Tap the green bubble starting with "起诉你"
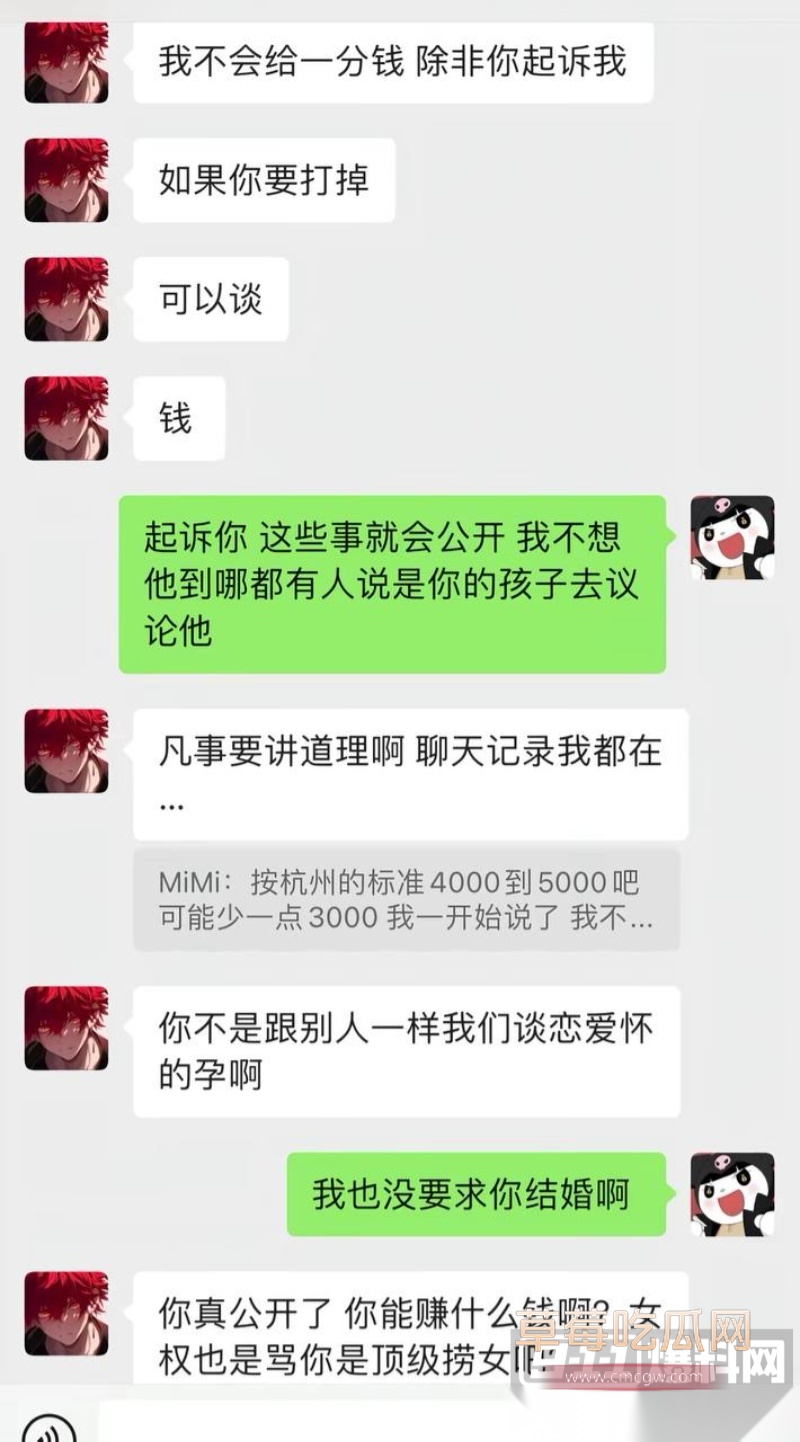The width and height of the screenshot is (800, 1442). [393, 580]
